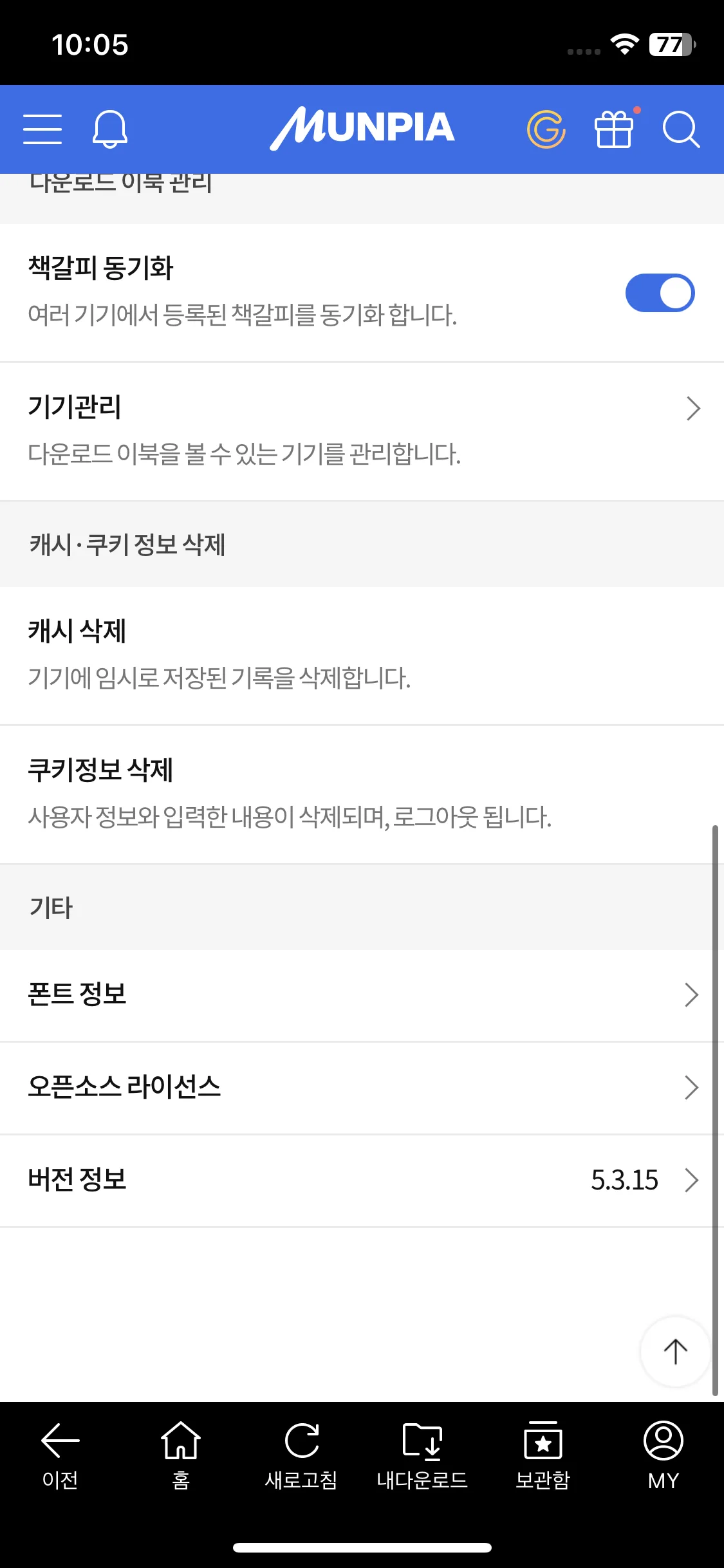Select 캐시 삭제 to clear cache
Viewport: 724px width, 1568px height.
point(362,655)
